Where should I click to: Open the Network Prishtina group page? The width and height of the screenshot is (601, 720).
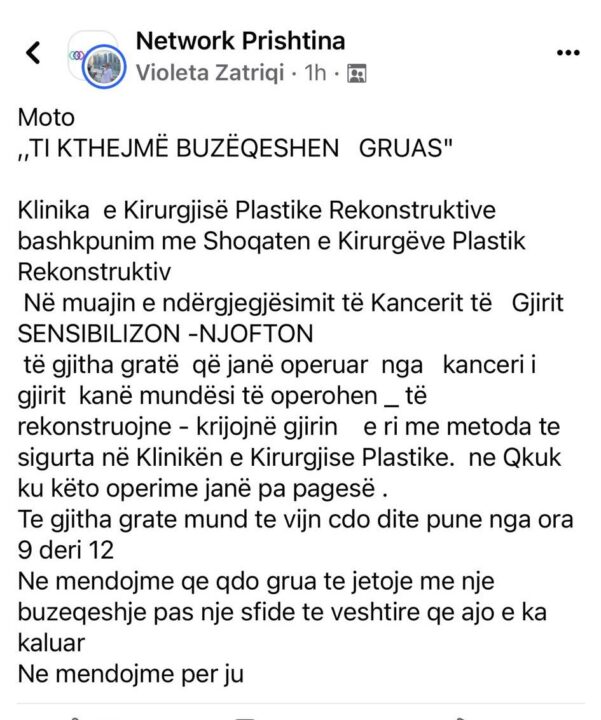[x=240, y=41]
